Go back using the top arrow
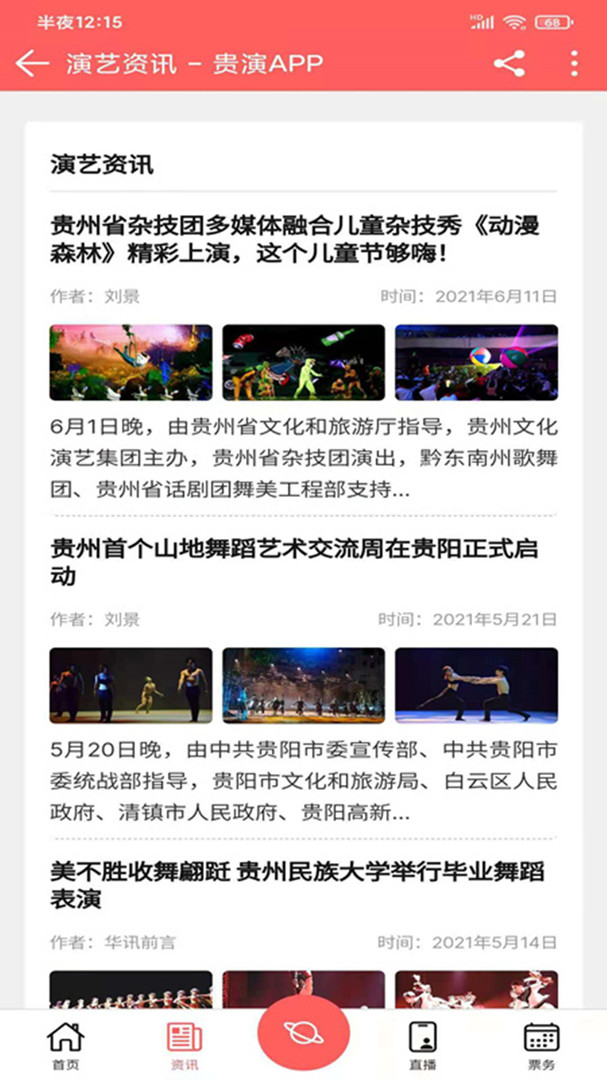The height and width of the screenshot is (1080, 607). tap(32, 64)
